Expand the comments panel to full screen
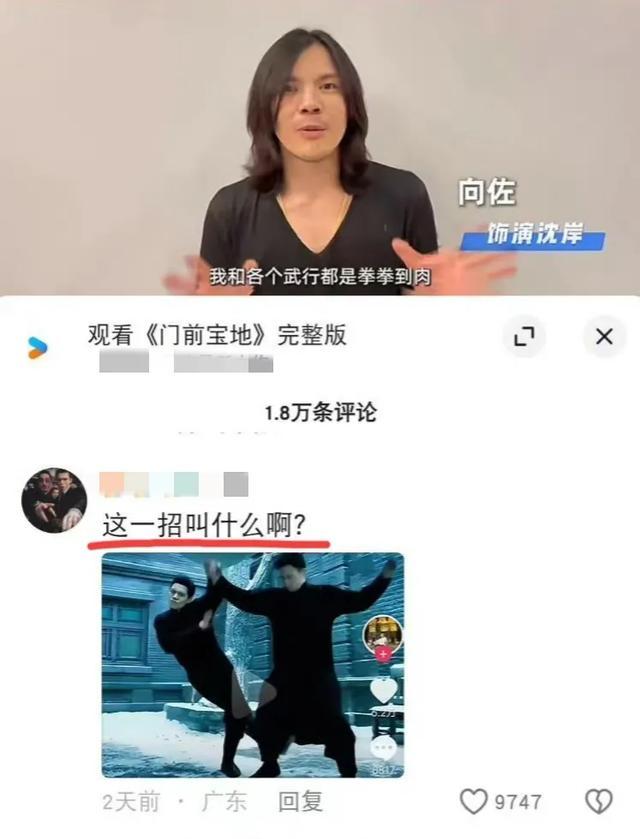This screenshot has height=839, width=640. (524, 337)
